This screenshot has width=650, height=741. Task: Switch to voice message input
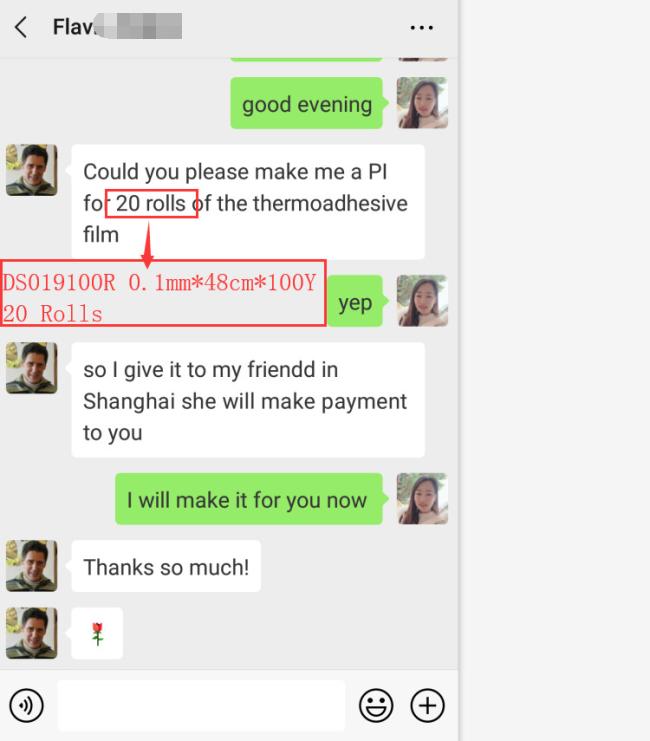point(27,706)
